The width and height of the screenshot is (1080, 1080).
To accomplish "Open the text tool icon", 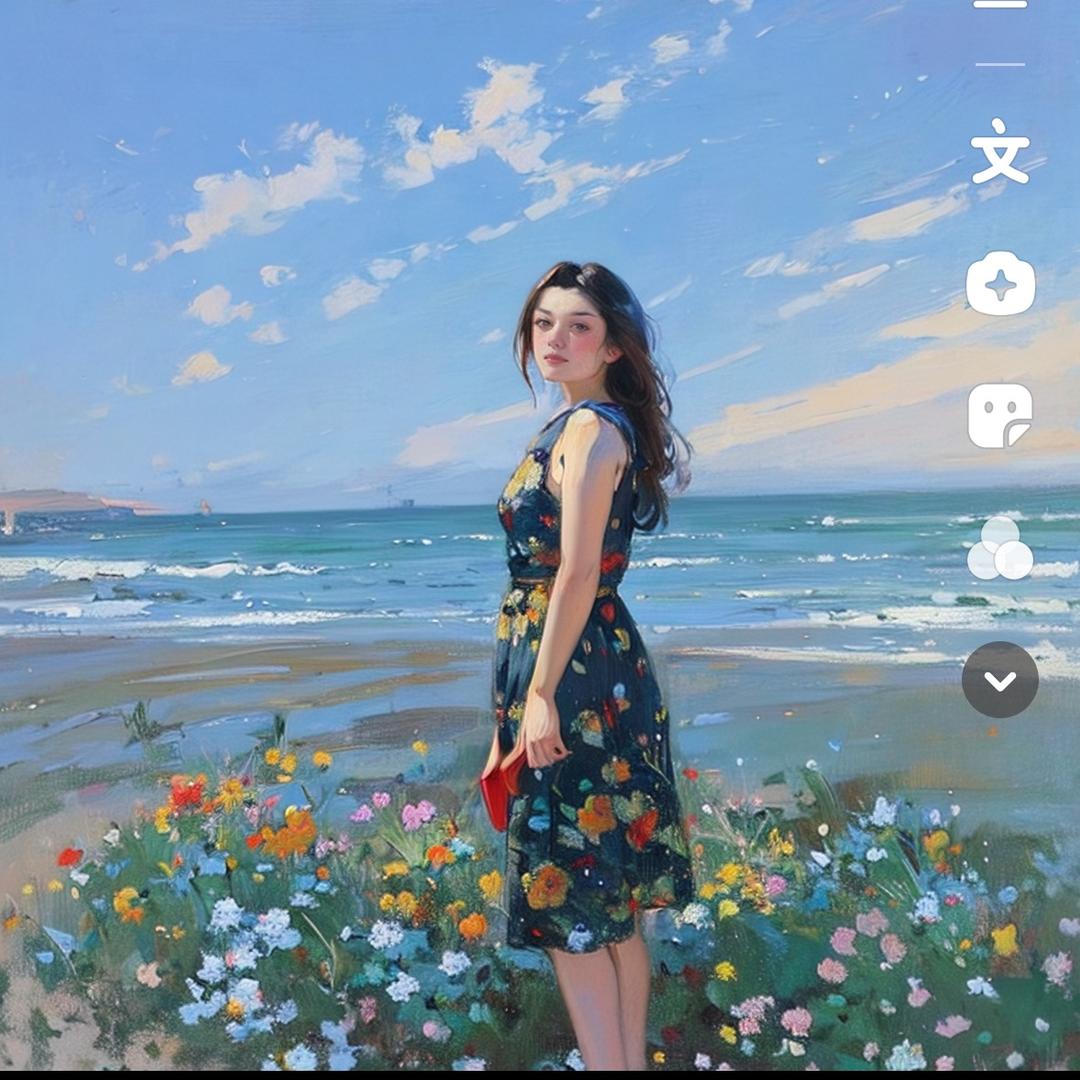I will click(1000, 151).
